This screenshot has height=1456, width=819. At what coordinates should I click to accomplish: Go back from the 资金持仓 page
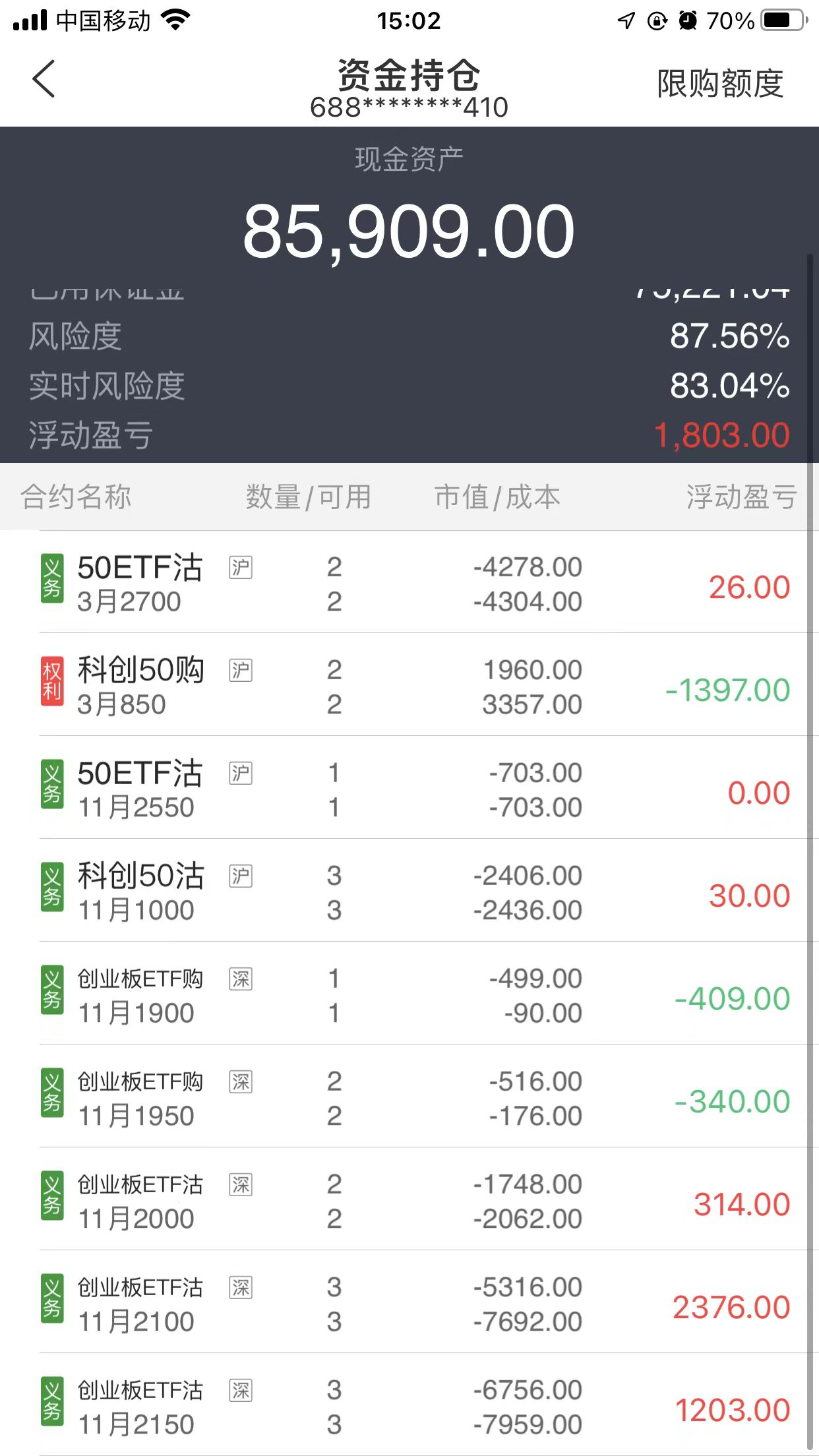(x=44, y=80)
